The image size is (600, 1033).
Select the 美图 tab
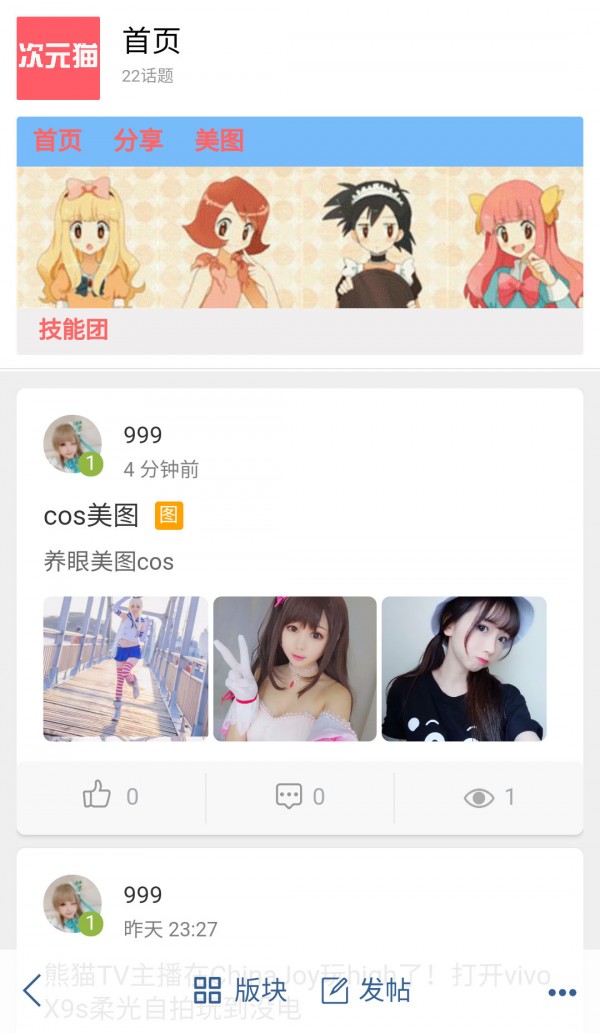pos(219,141)
